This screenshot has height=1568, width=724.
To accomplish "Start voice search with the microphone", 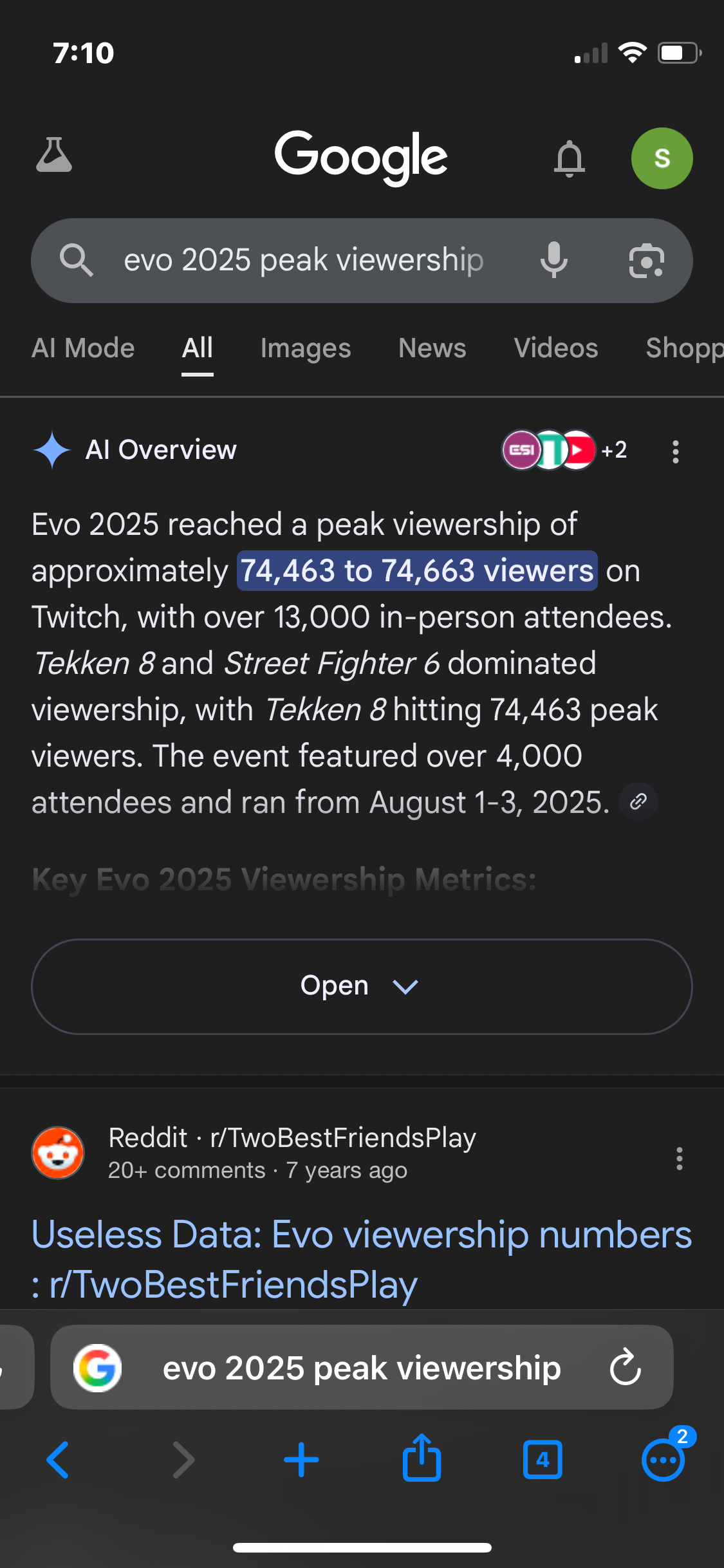I will [x=553, y=261].
